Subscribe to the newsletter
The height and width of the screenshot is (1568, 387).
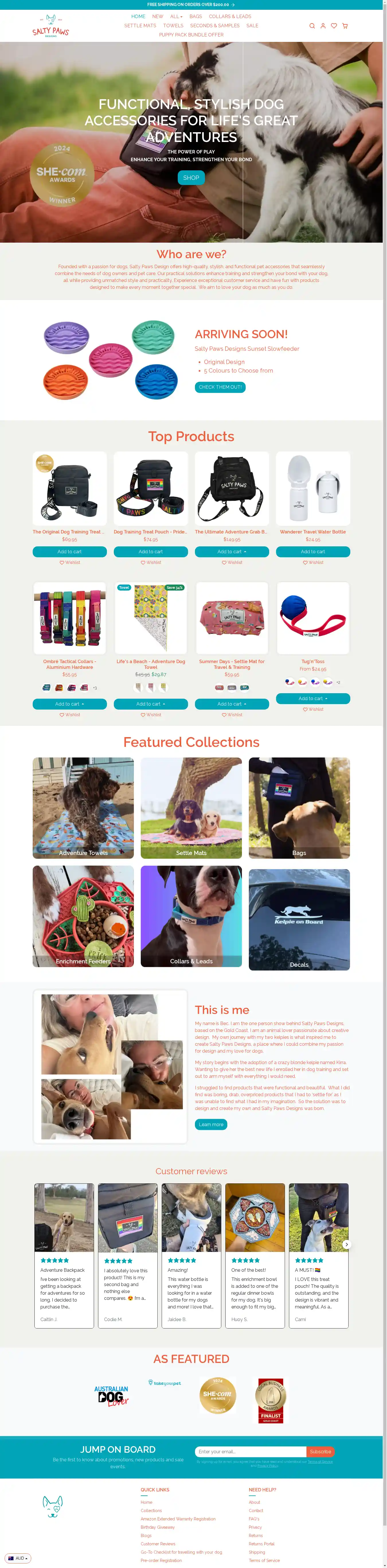(x=320, y=1452)
